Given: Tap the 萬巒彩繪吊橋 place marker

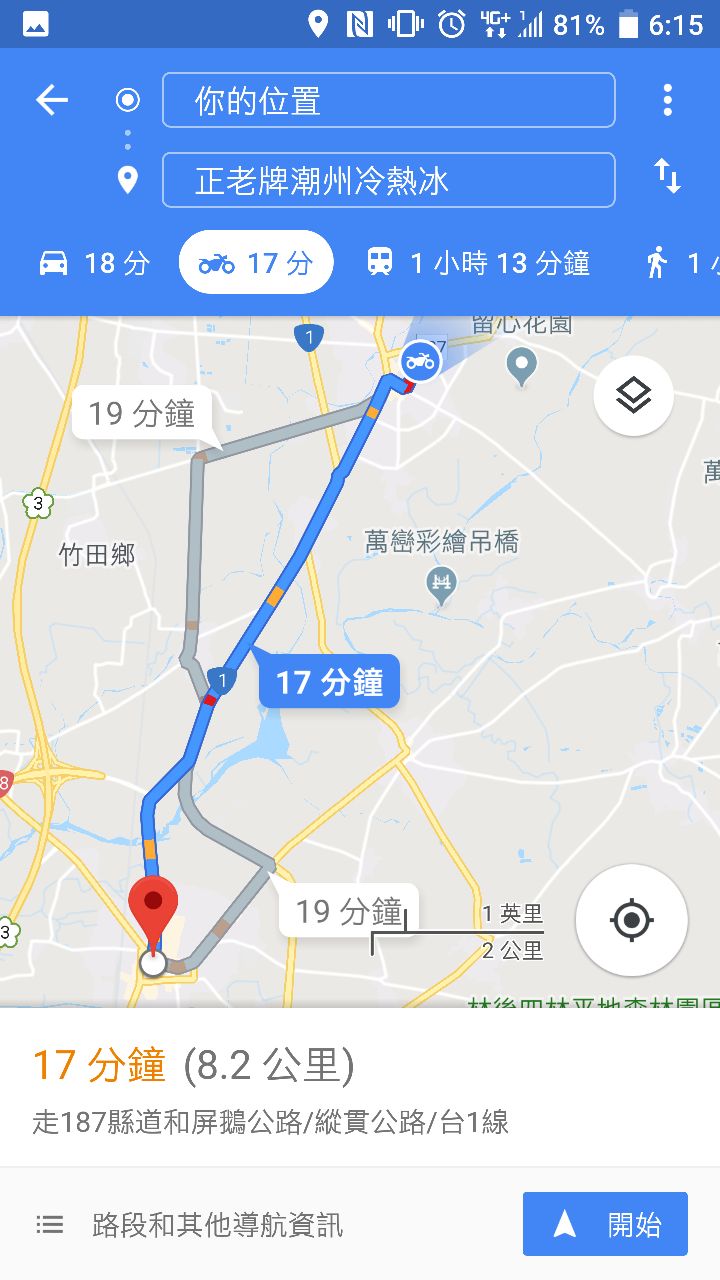Looking at the screenshot, I should pos(441,581).
